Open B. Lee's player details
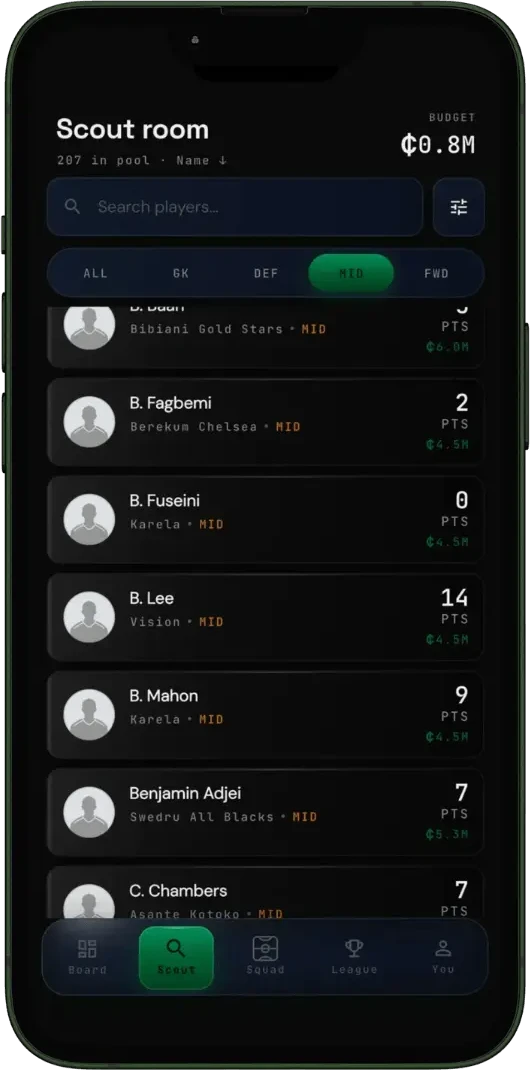530x1070 pixels. [x=265, y=618]
